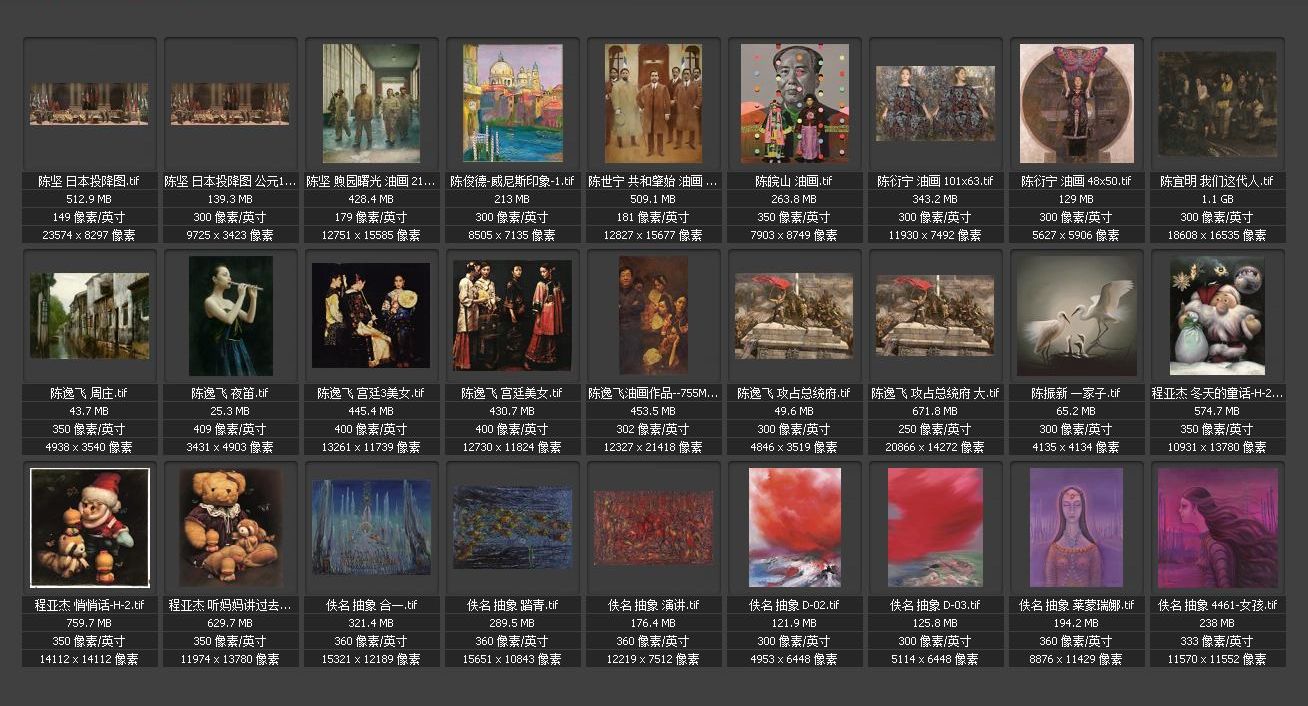1308x706 pixels.
Task: Open 陈逸飞 周庄.tif thumbnail
Action: point(89,315)
